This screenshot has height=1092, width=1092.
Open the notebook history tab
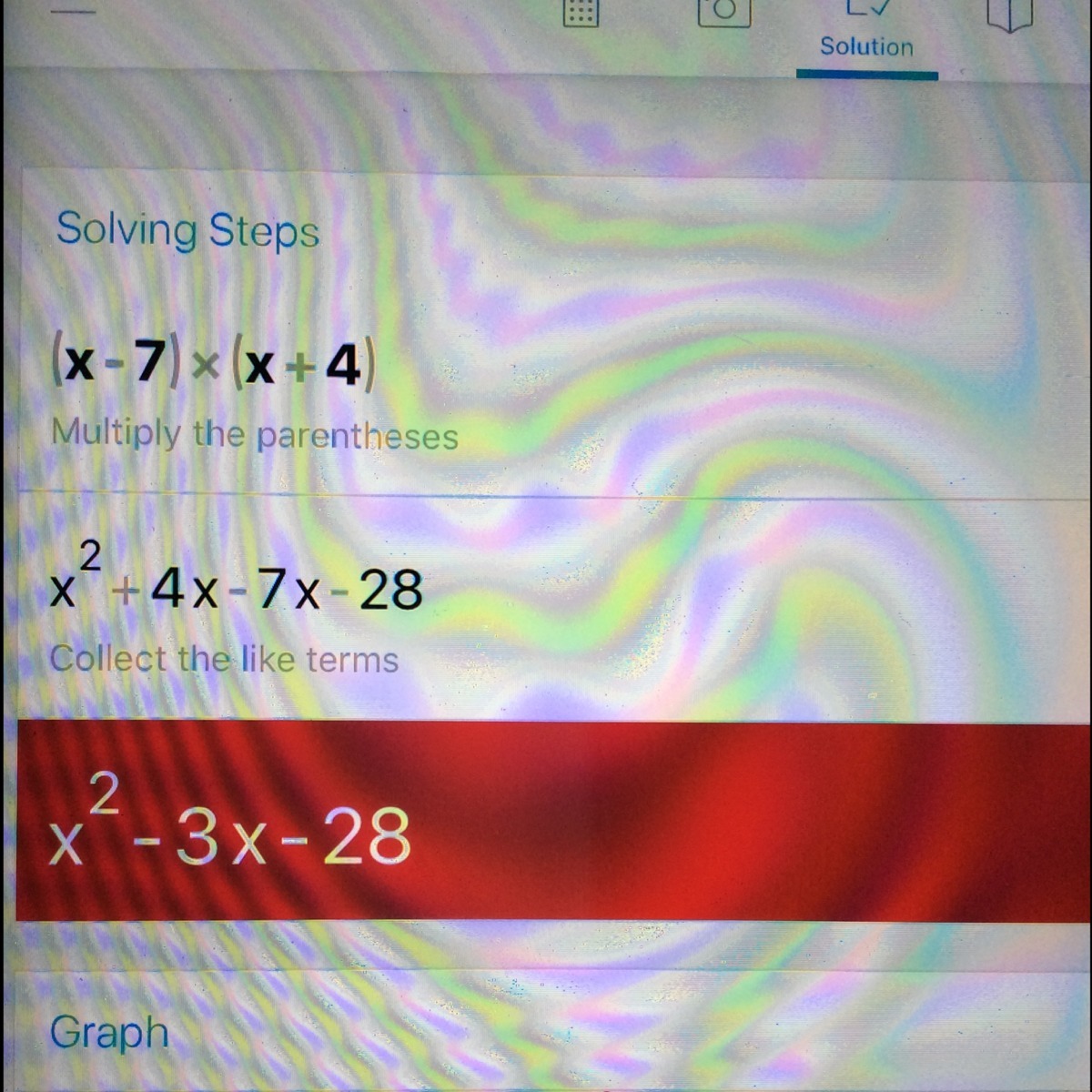point(1008,13)
